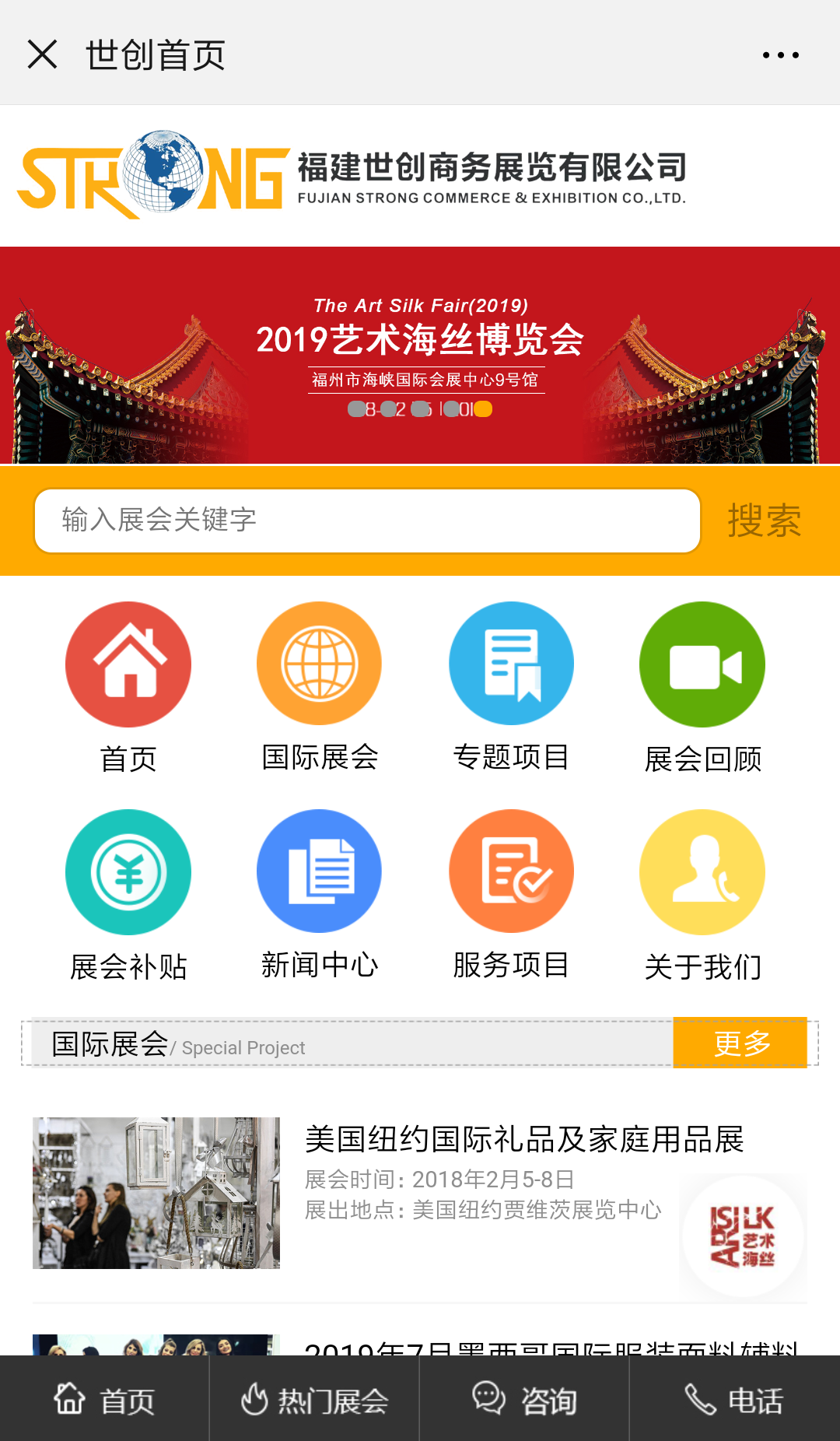Tap the 输入展会关键字 search field

pyautogui.click(x=367, y=521)
